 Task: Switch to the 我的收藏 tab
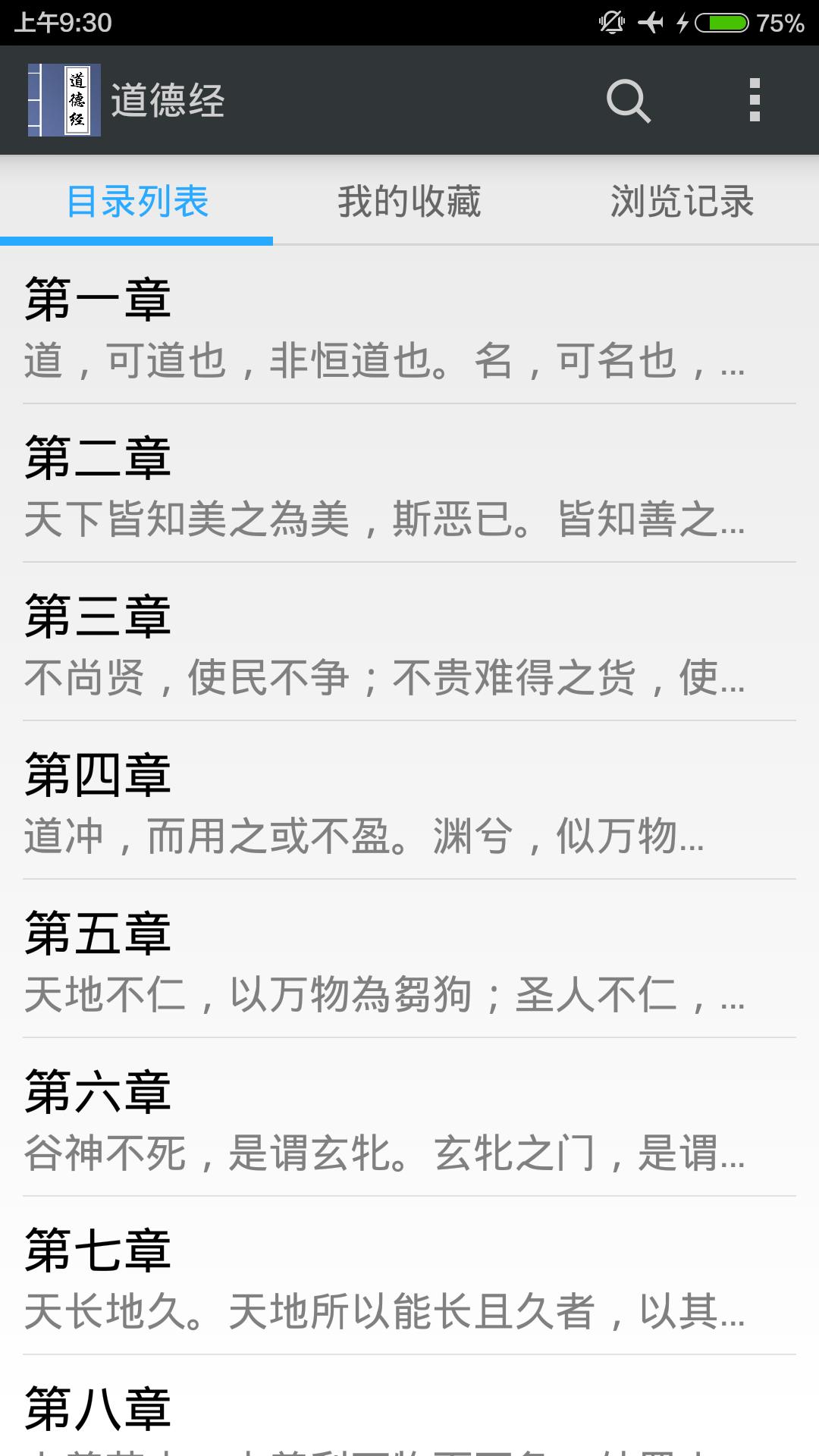(x=409, y=202)
